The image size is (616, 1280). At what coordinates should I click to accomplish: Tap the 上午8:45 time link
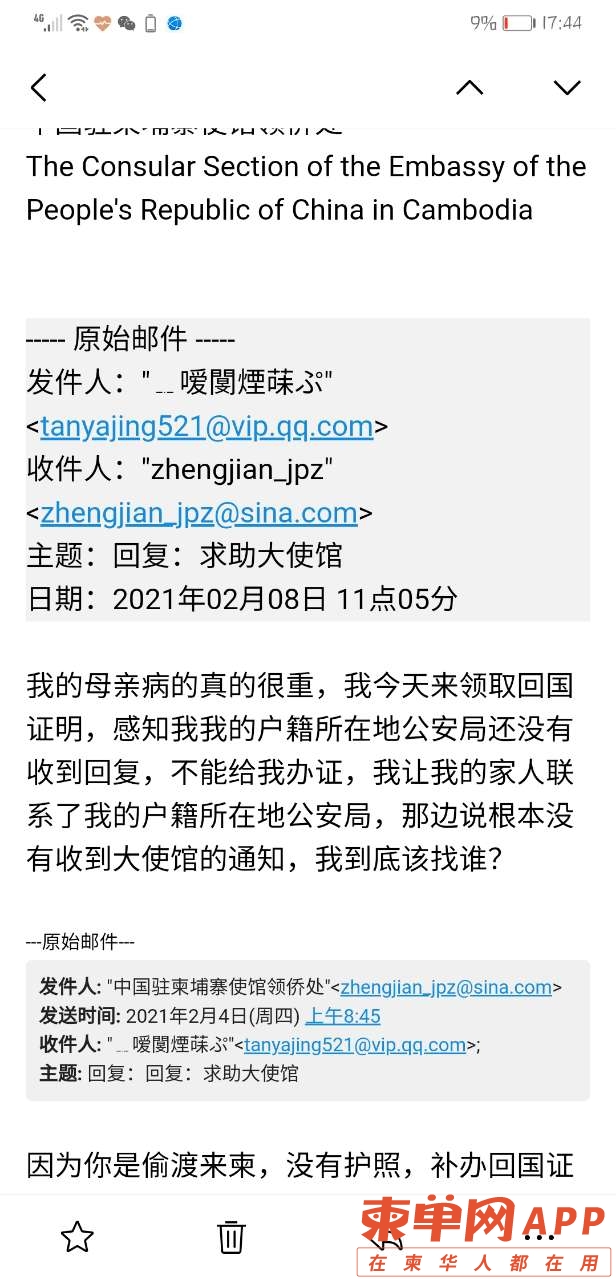tap(343, 1016)
